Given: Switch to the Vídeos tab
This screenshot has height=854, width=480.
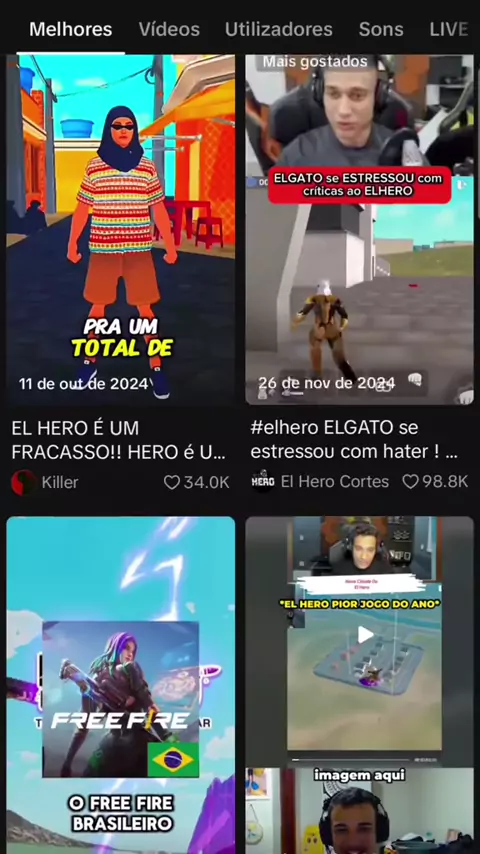Looking at the screenshot, I should [x=169, y=29].
